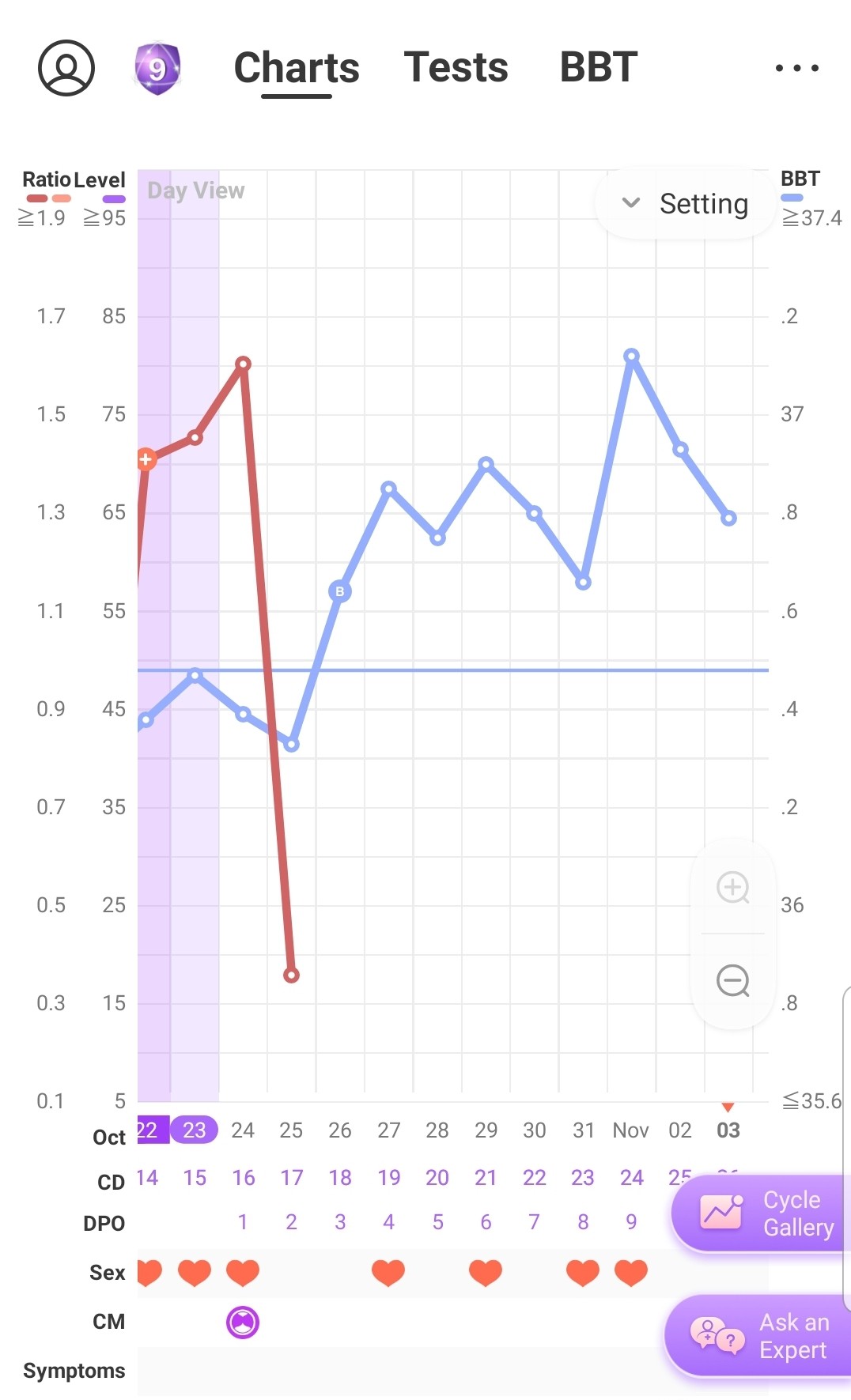Open the three-dot overflow menu
Screen dimensions: 851x1400
(x=796, y=68)
